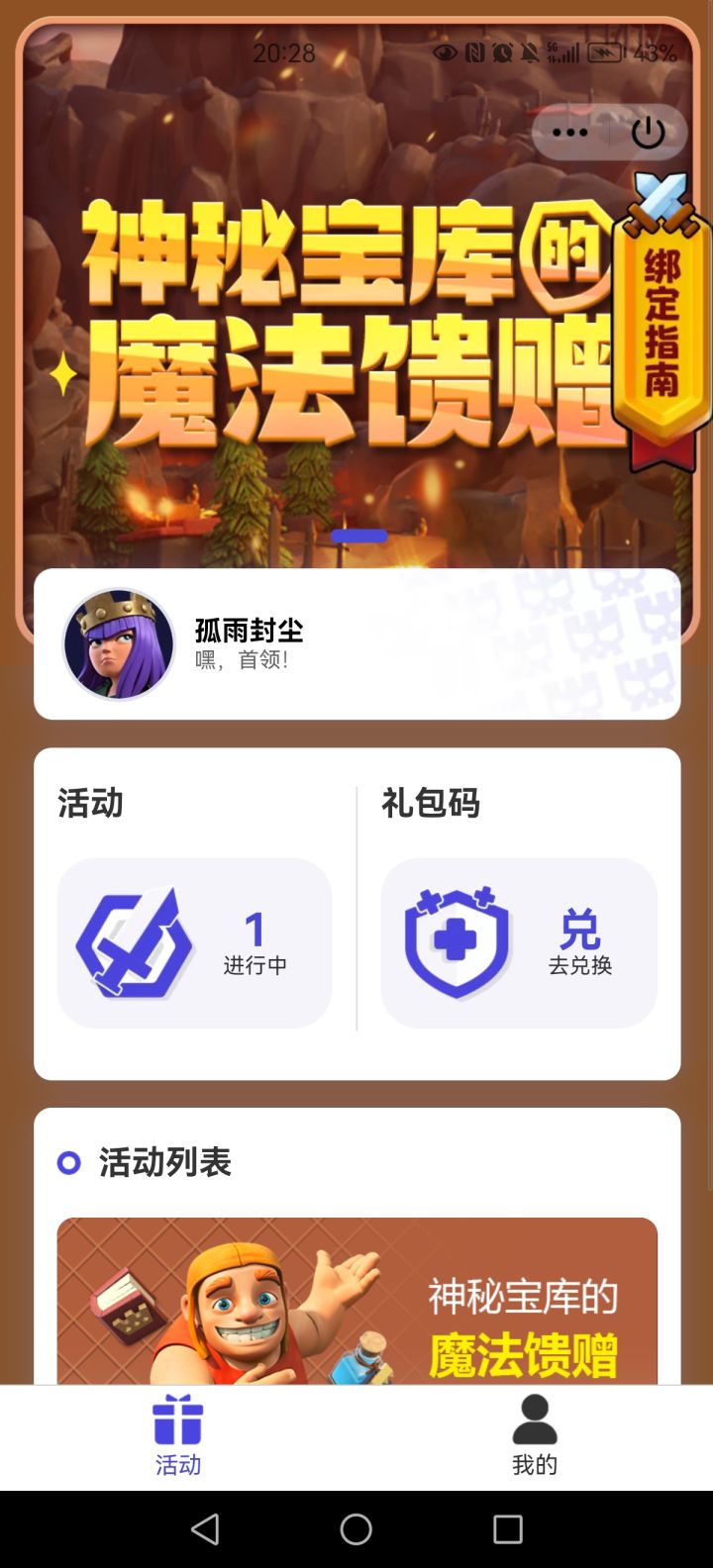The height and width of the screenshot is (1568, 713).
Task: Tap the person icon for 我的 profile
Action: [x=535, y=1418]
